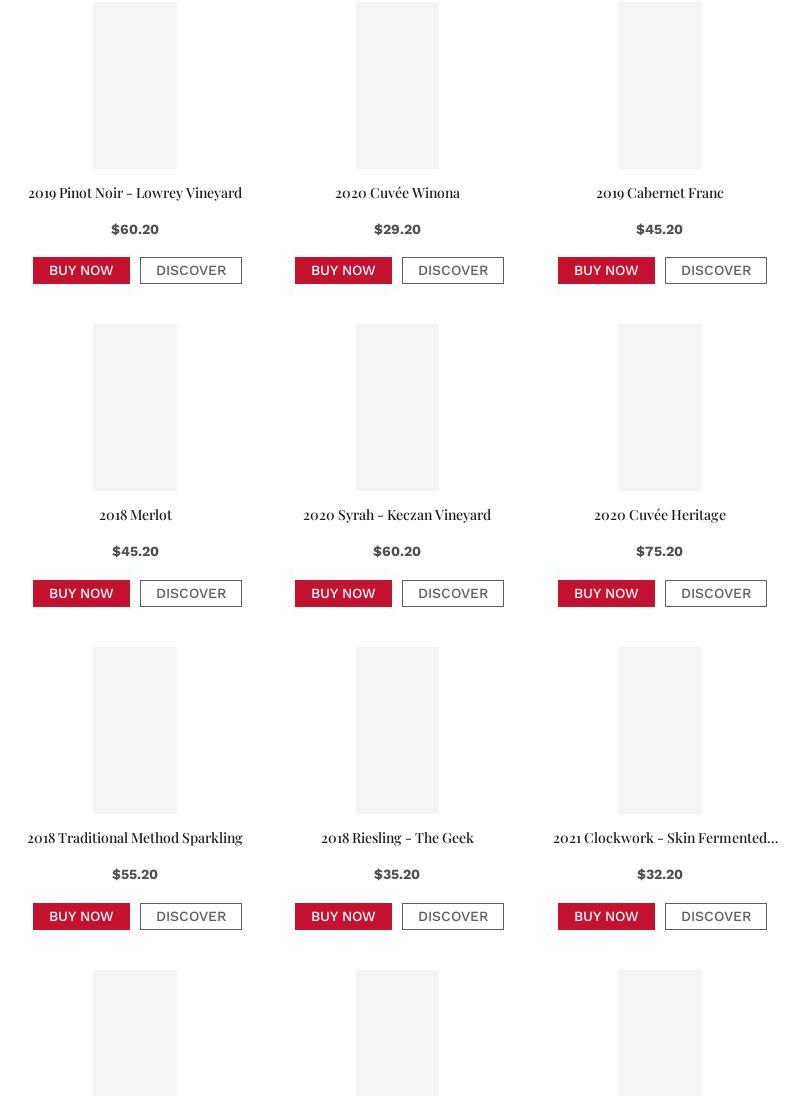Buy the 2020 Syrah Keczan Vineyard
The height and width of the screenshot is (1096, 795).
(343, 593)
